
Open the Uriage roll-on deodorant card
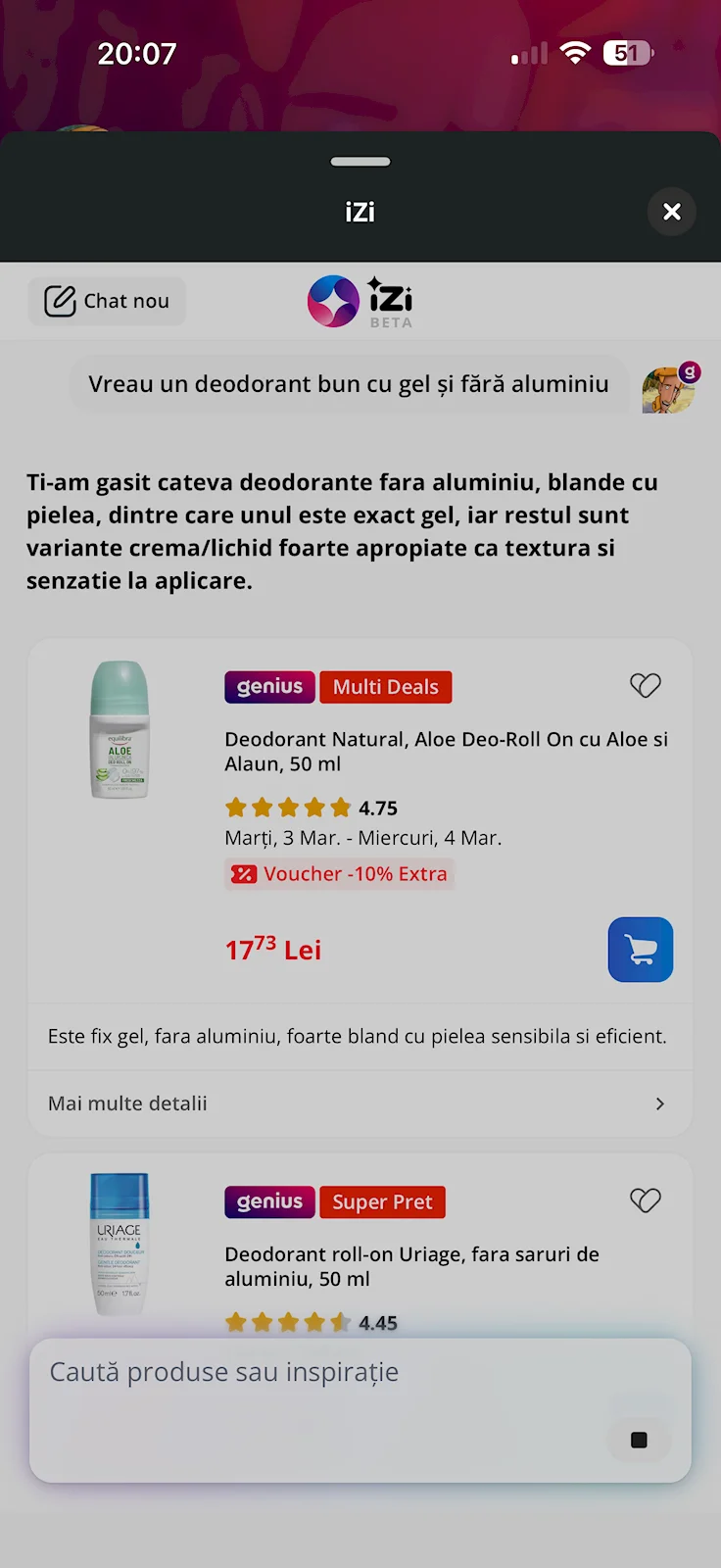411,1266
